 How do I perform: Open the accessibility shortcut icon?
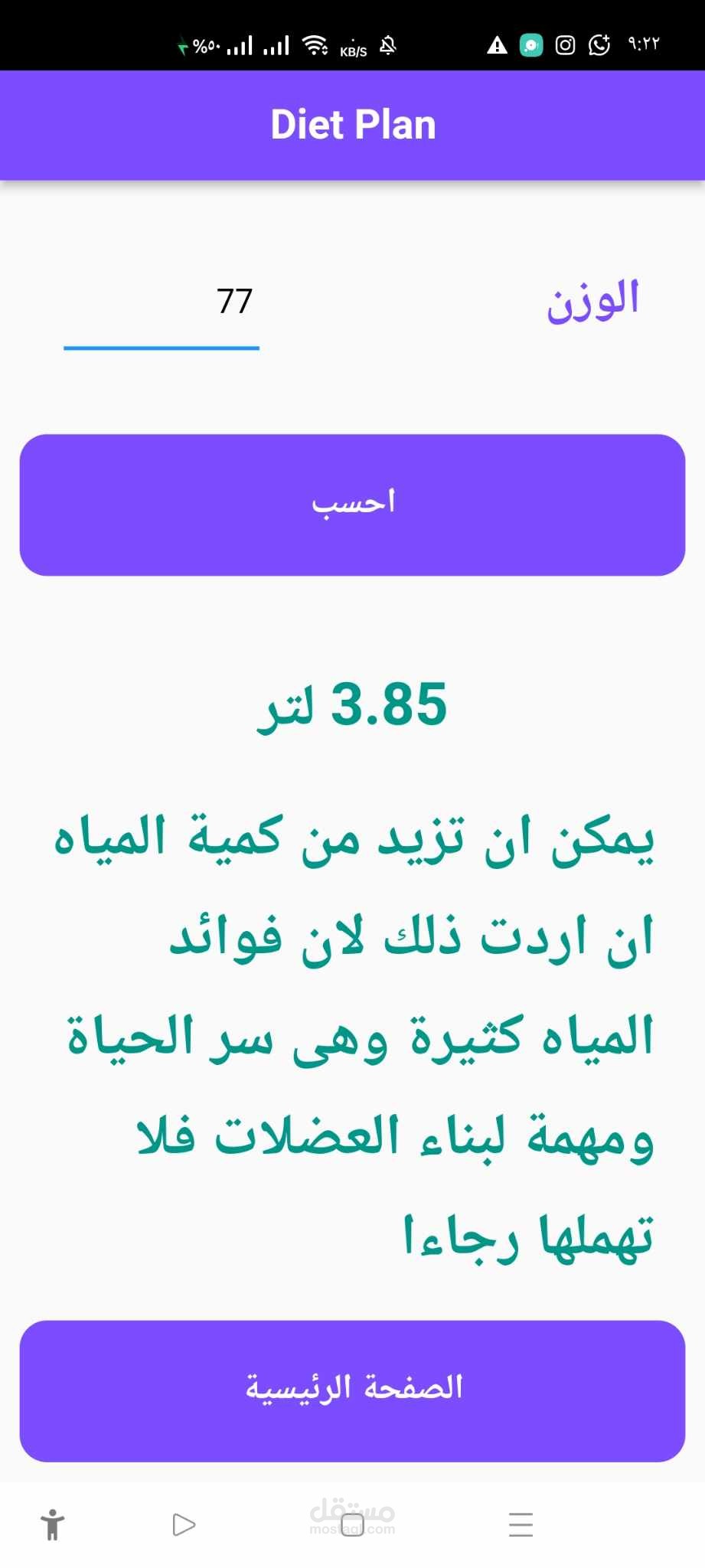pos(53,1524)
